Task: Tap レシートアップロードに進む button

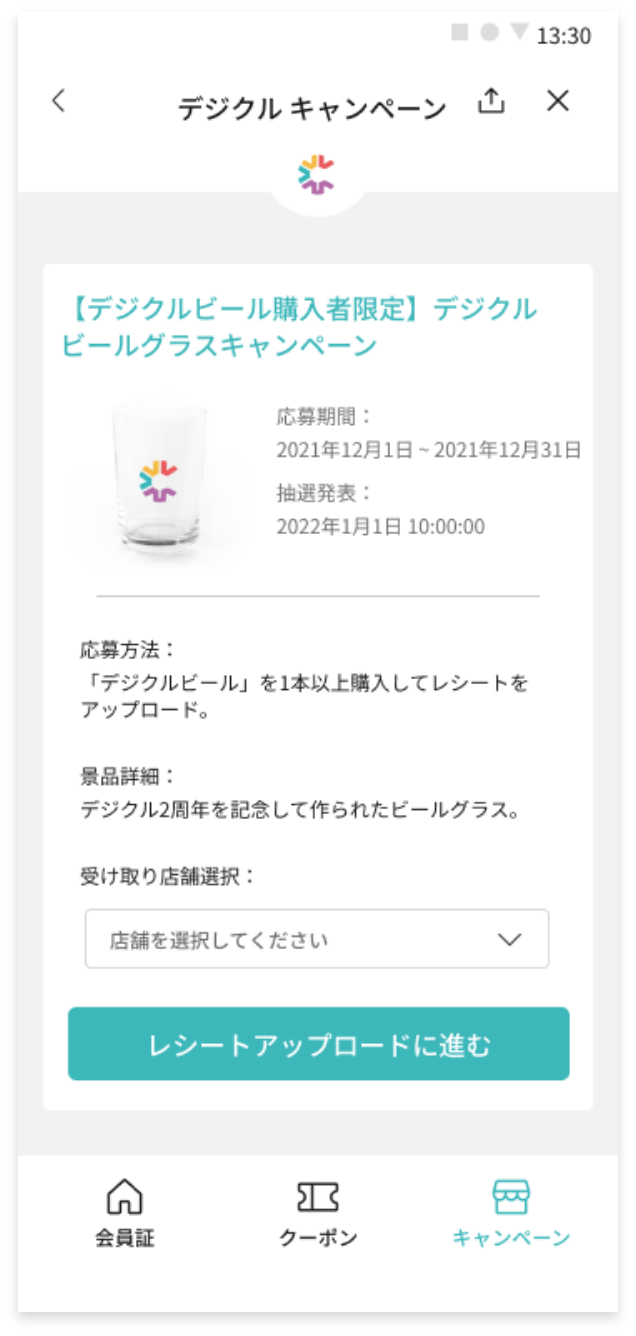Action: pos(318,1044)
